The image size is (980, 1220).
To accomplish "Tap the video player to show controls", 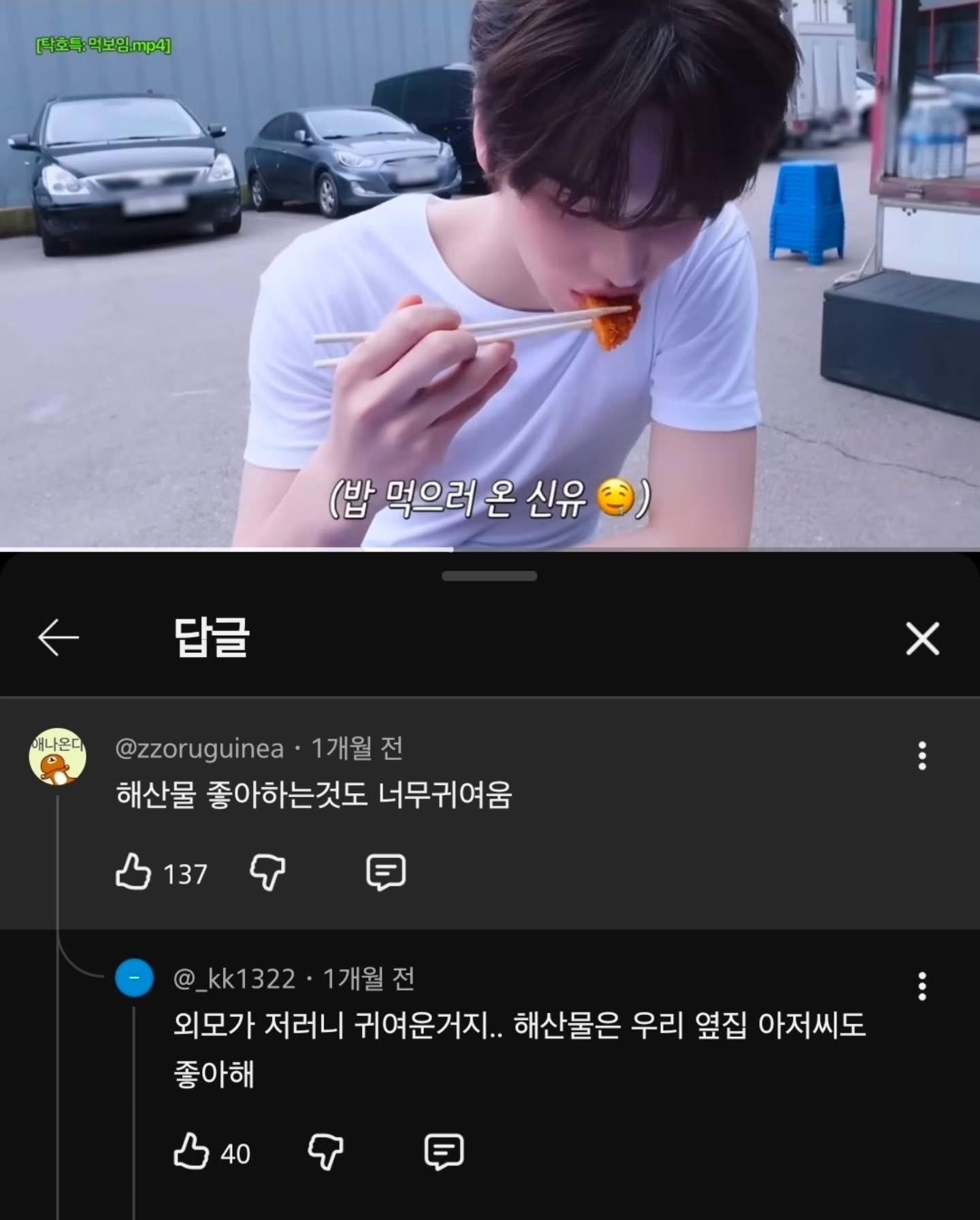I will pyautogui.click(x=490, y=272).
